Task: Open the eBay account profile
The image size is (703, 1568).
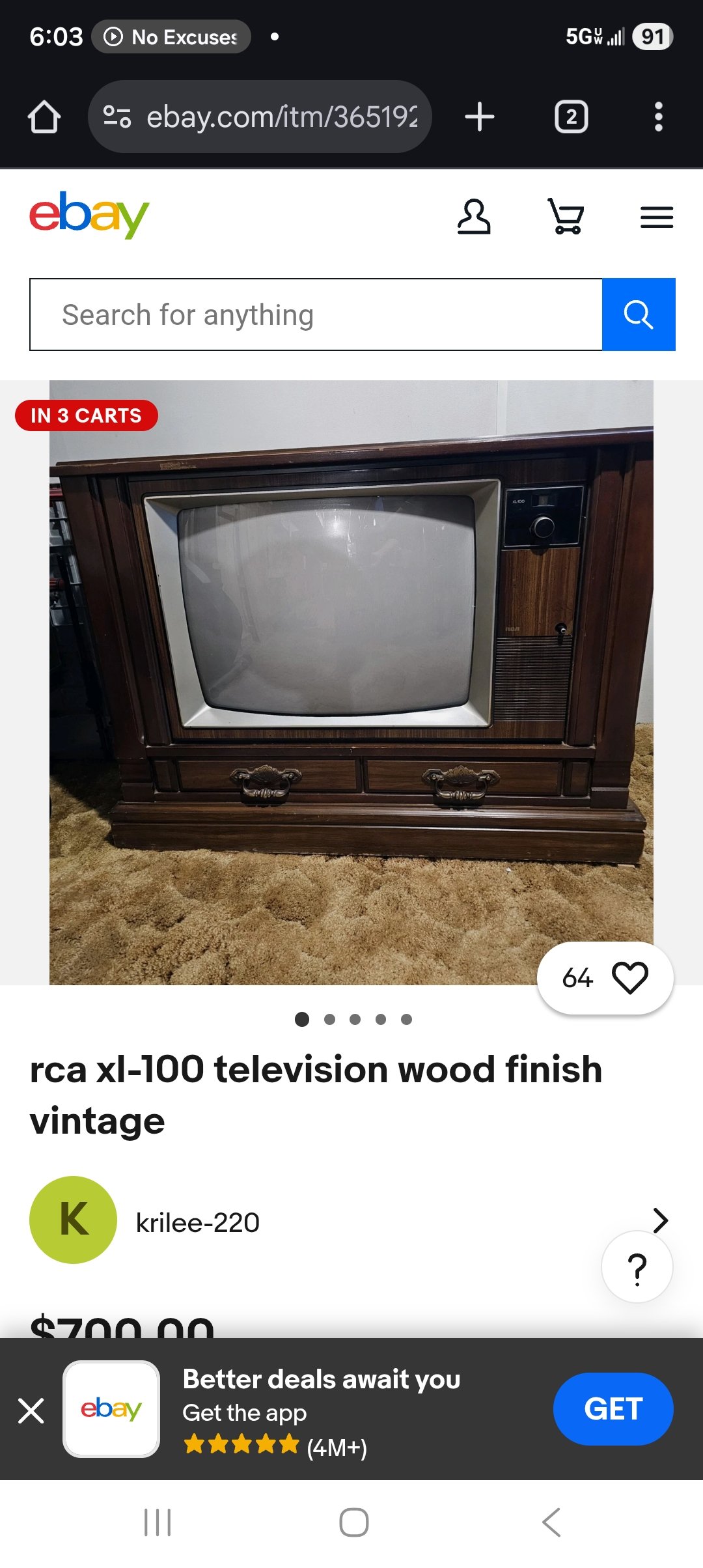Action: (473, 217)
